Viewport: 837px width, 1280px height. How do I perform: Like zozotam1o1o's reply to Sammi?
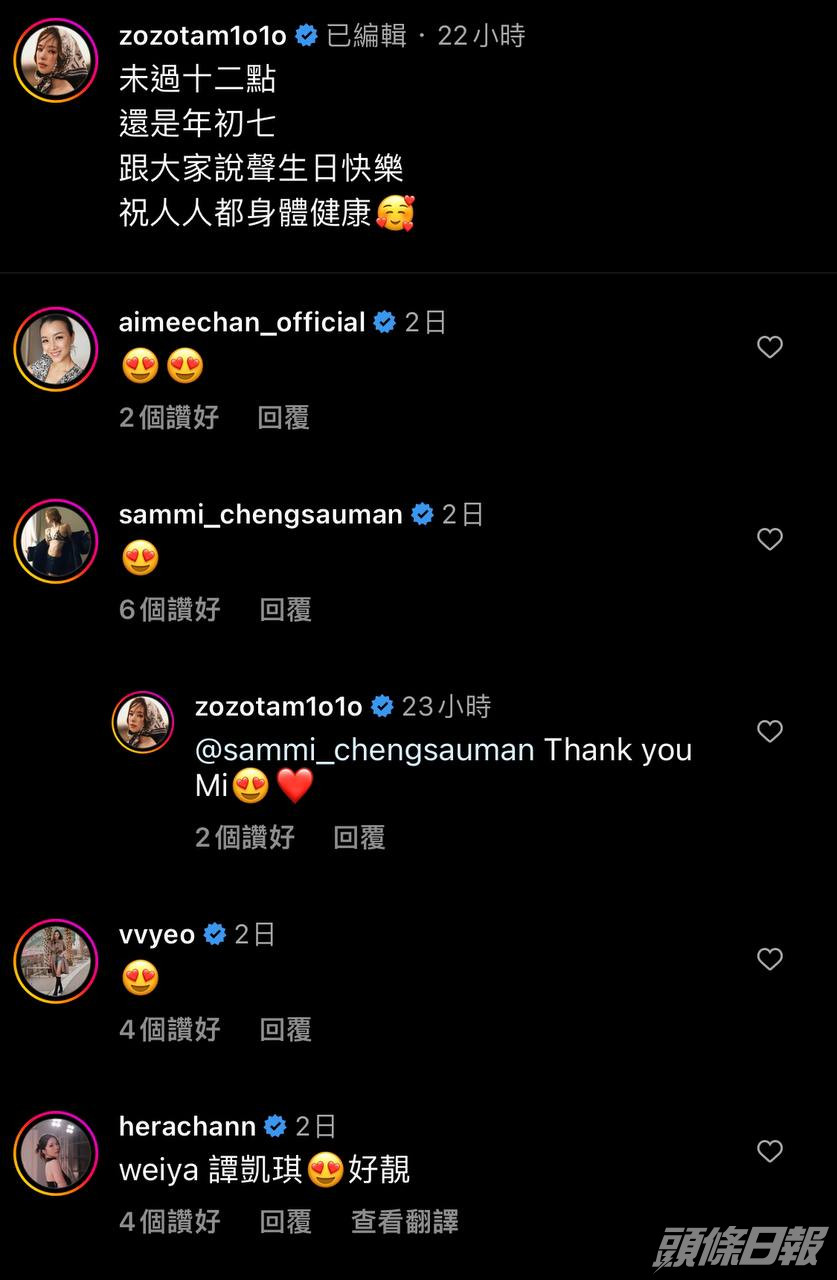click(x=769, y=731)
